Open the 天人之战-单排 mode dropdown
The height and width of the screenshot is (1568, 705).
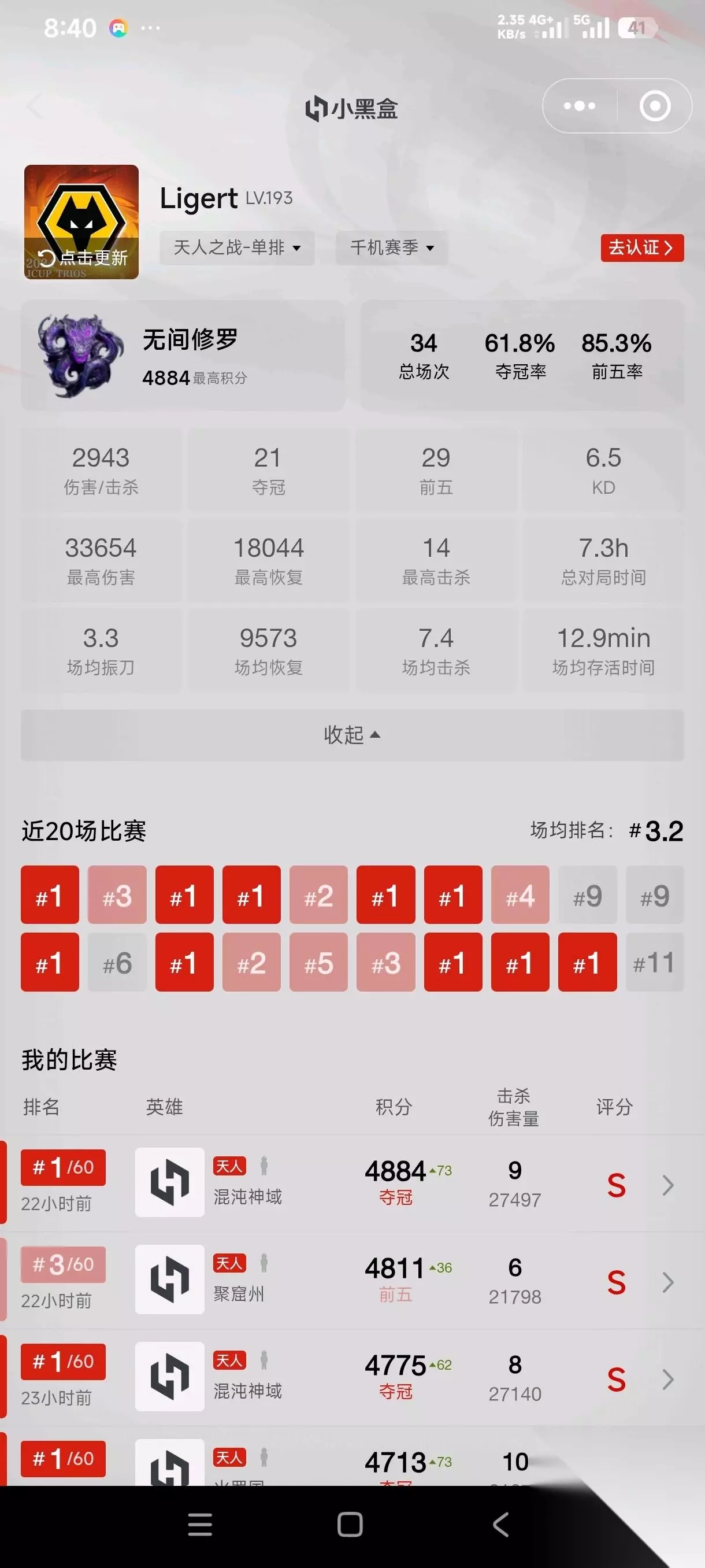tap(236, 247)
